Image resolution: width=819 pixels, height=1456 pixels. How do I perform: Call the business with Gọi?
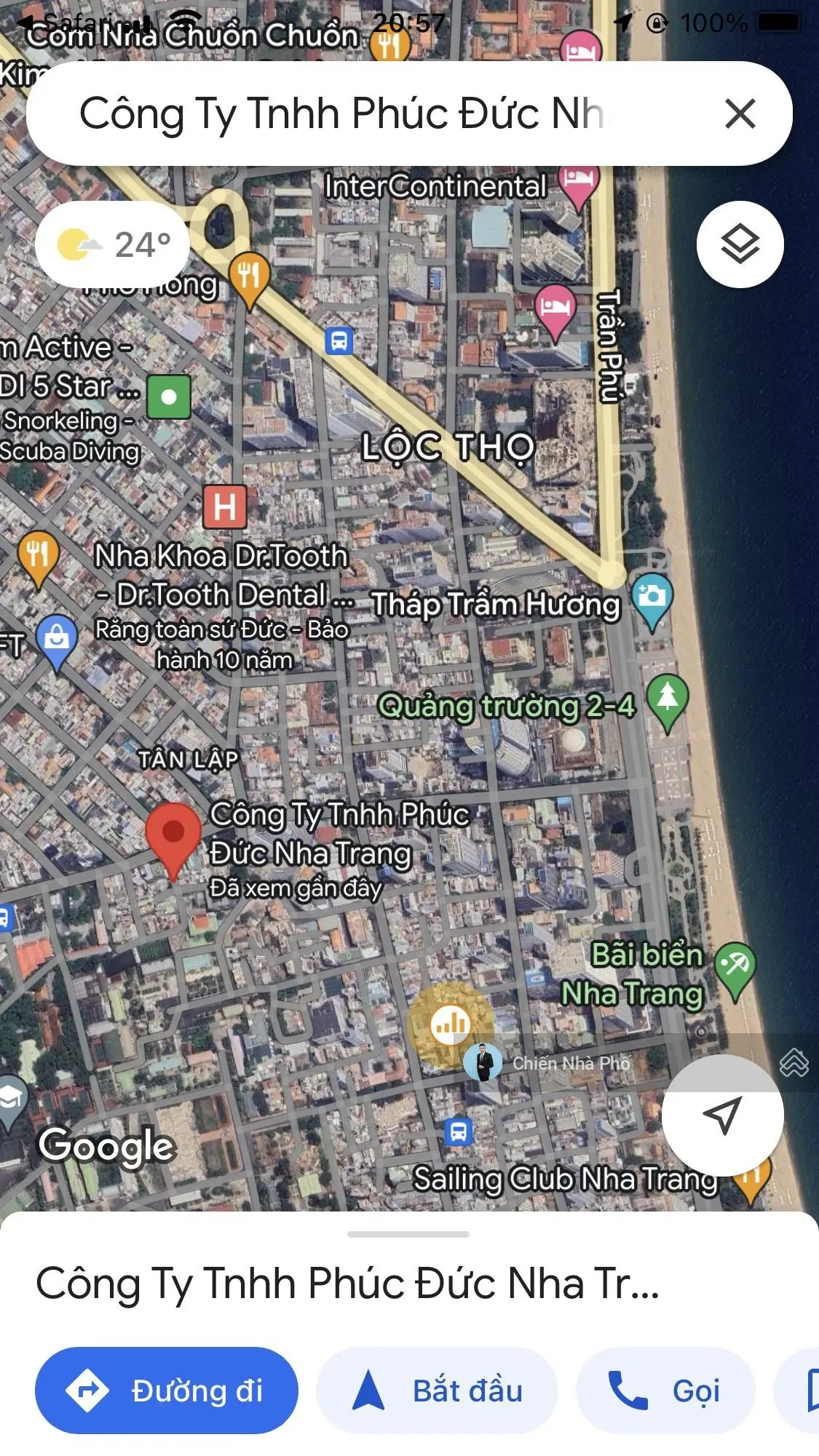(x=665, y=1391)
